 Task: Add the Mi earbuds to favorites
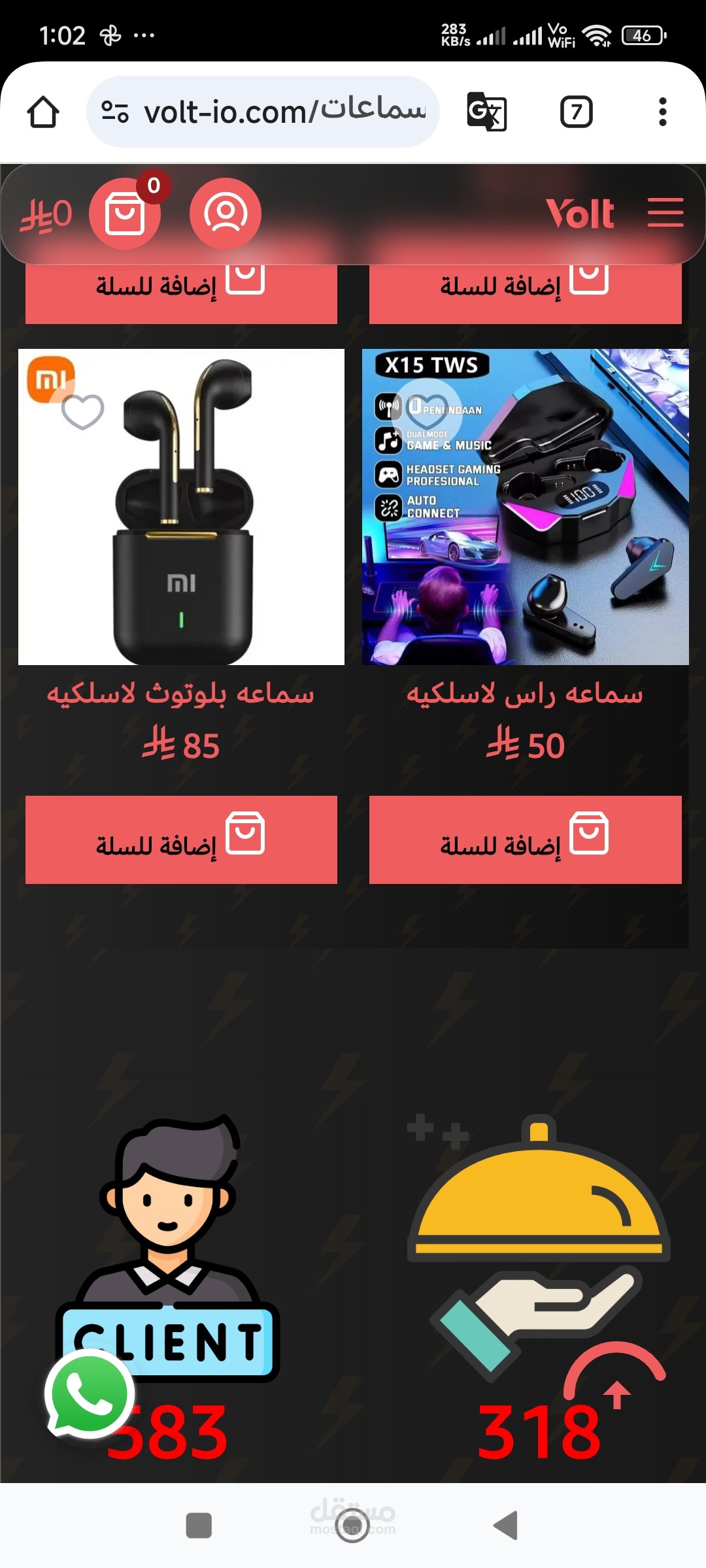(82, 412)
